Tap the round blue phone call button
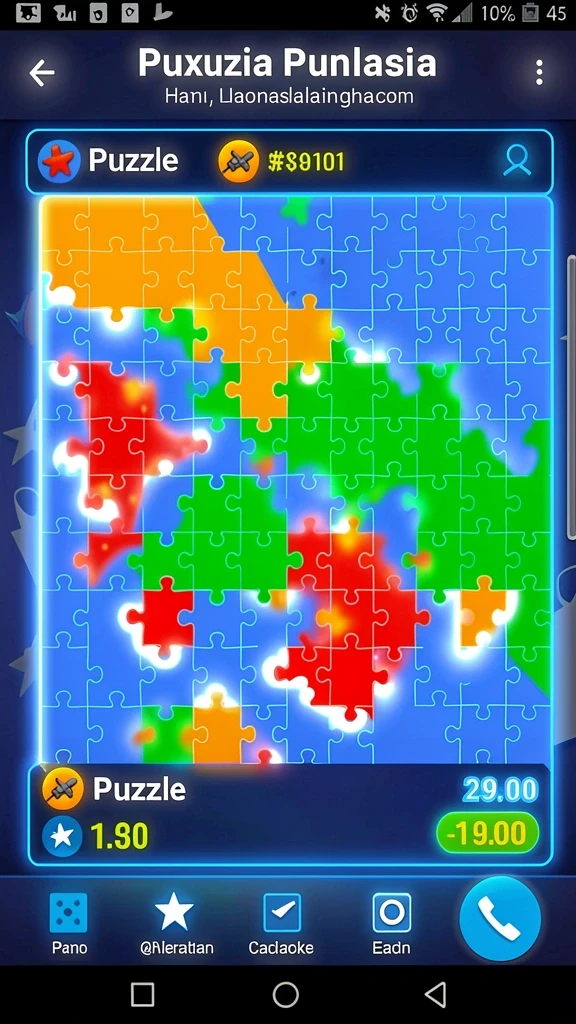The height and width of the screenshot is (1024, 576). click(500, 918)
